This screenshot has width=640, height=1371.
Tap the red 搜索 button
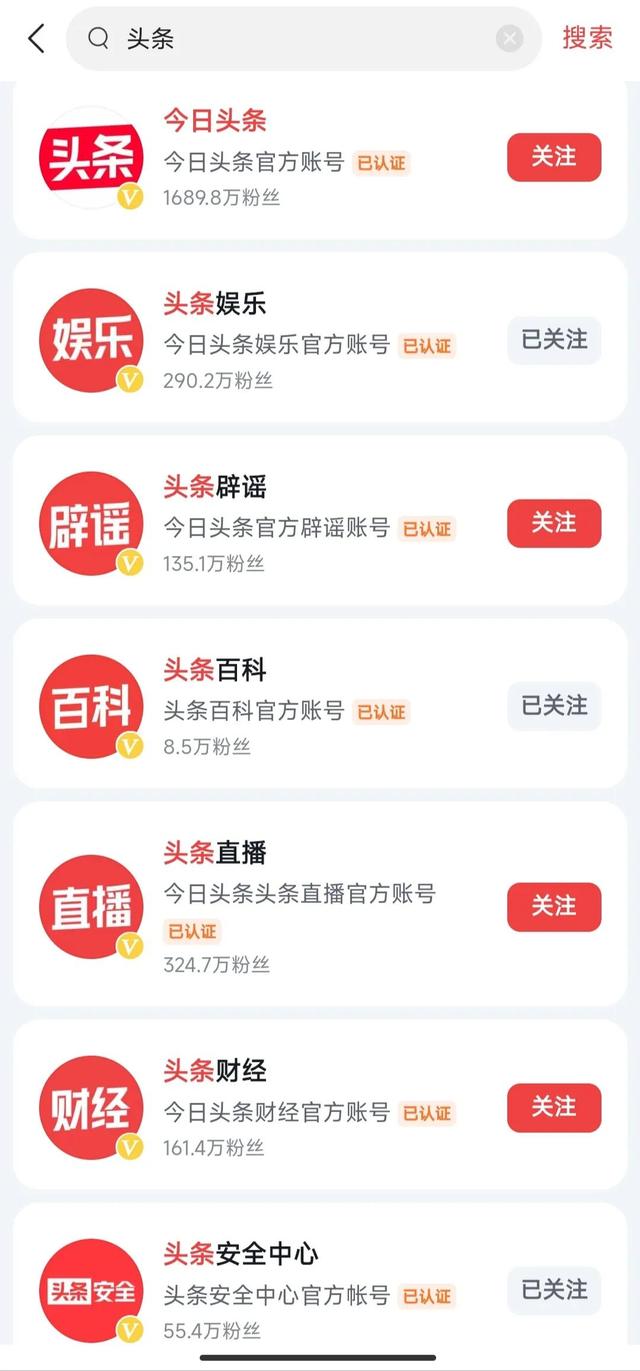tap(587, 38)
